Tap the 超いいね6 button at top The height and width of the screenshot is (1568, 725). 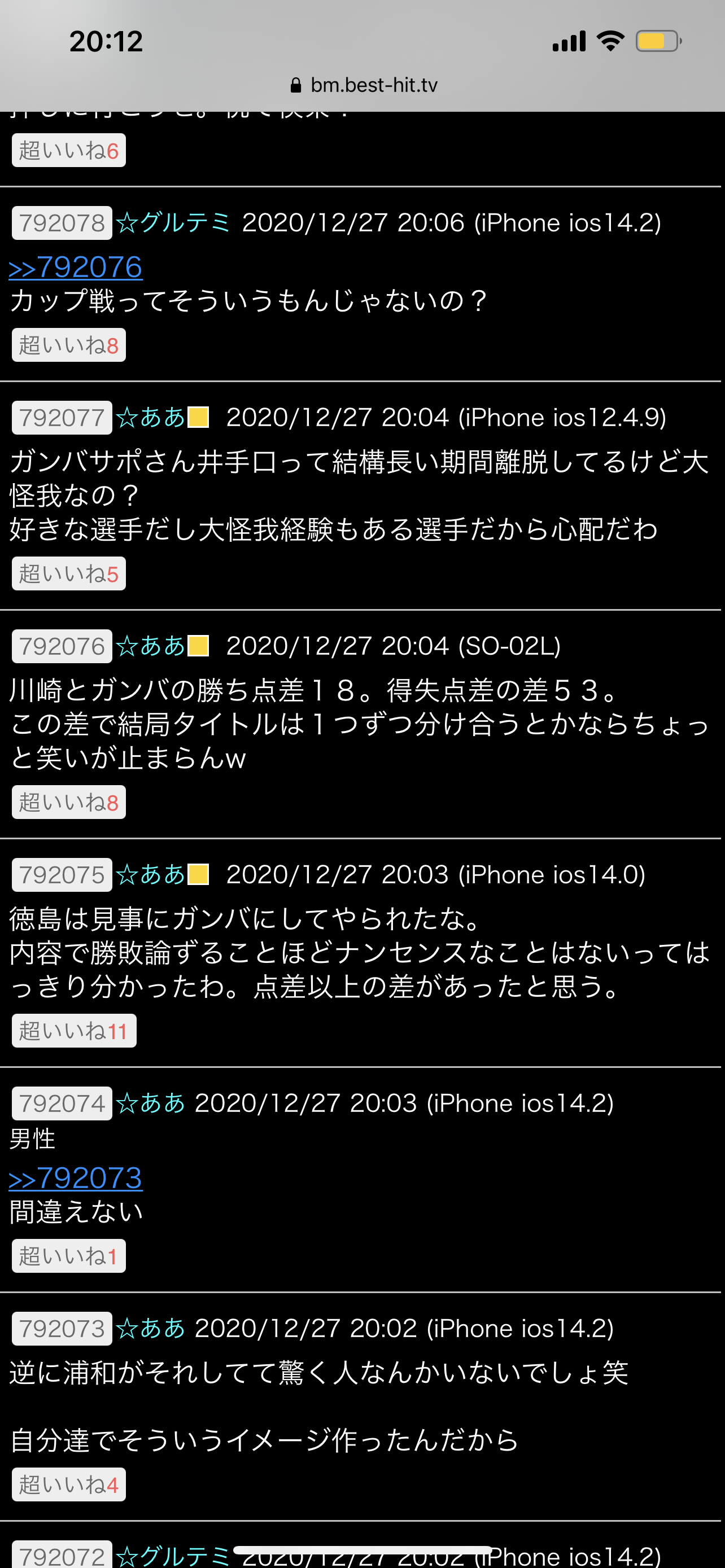pos(68,150)
